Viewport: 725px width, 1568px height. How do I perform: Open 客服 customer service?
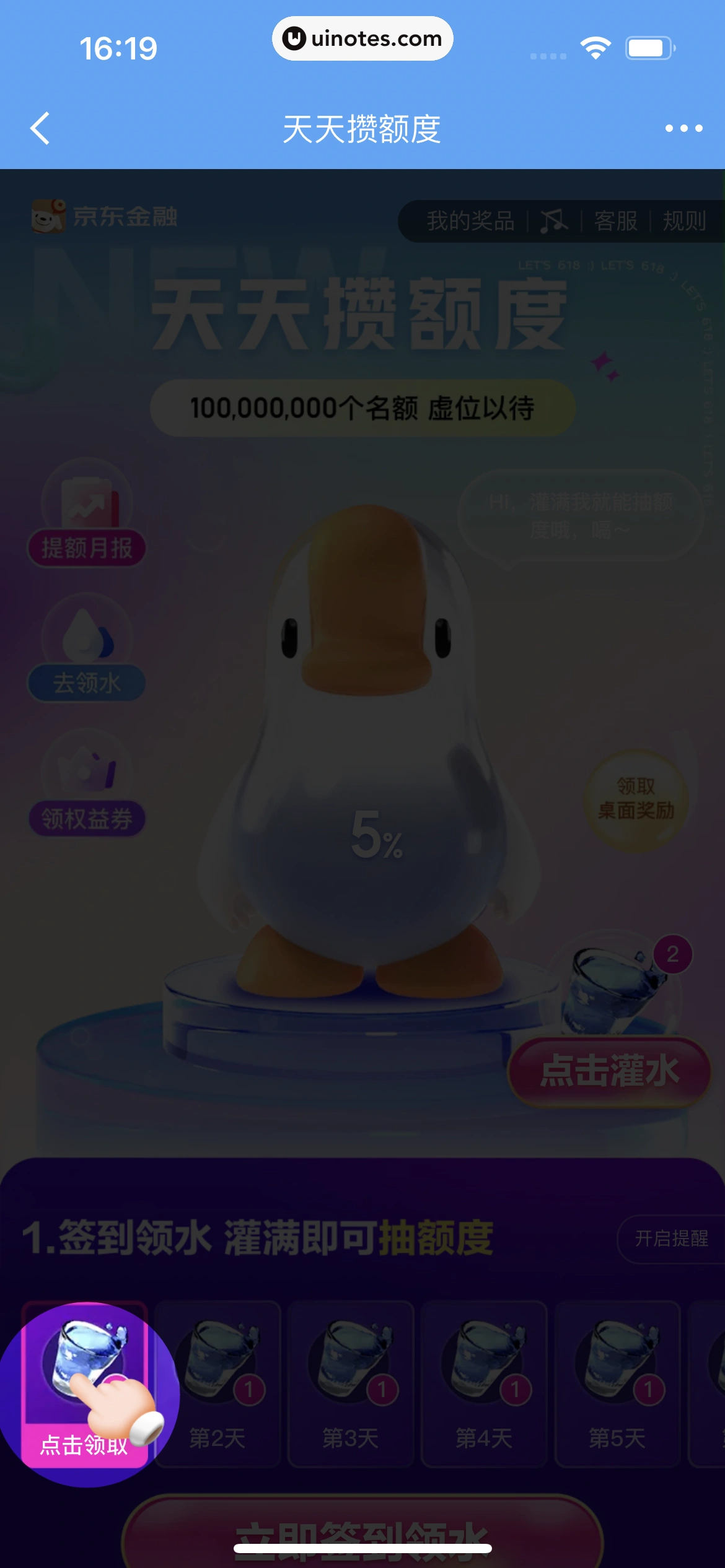(x=615, y=221)
